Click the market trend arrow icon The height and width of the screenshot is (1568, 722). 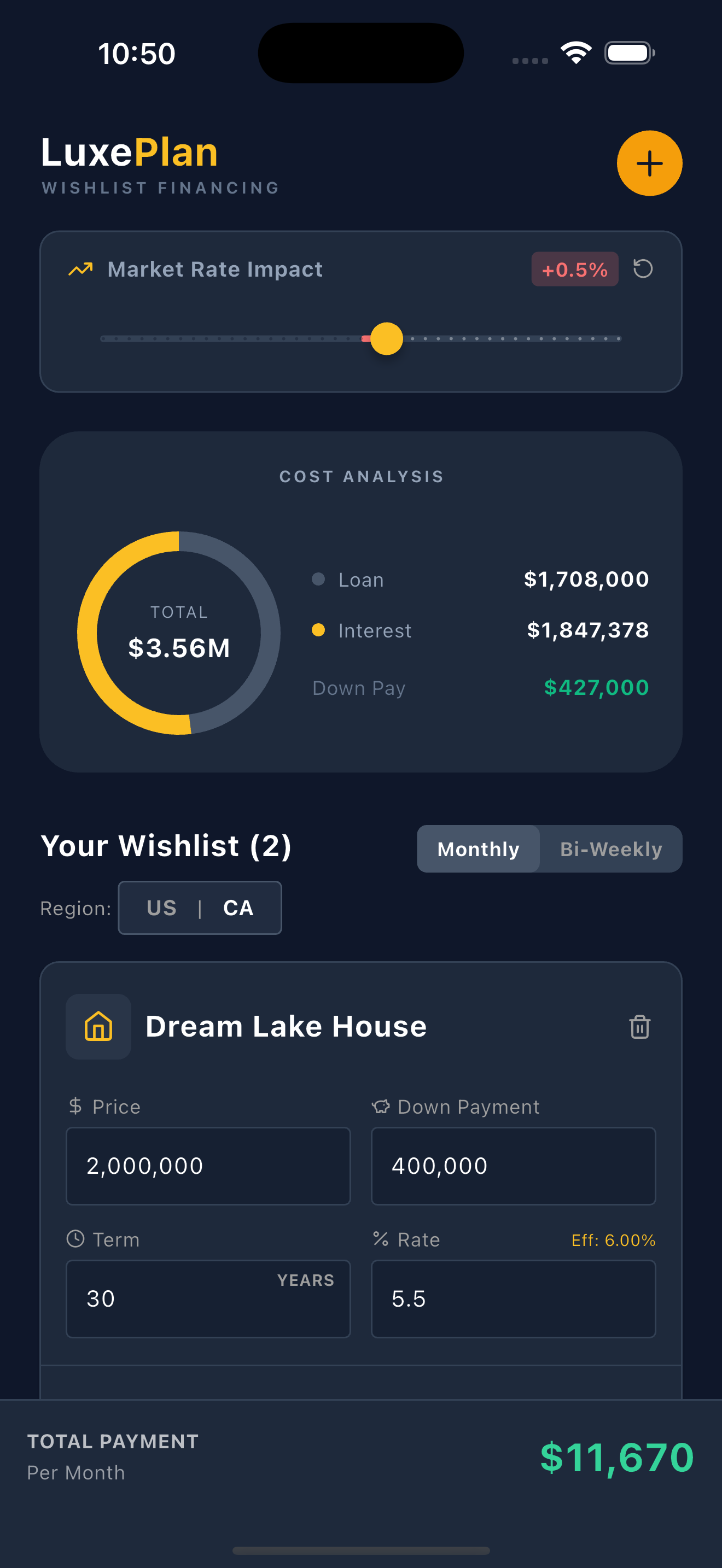[80, 268]
